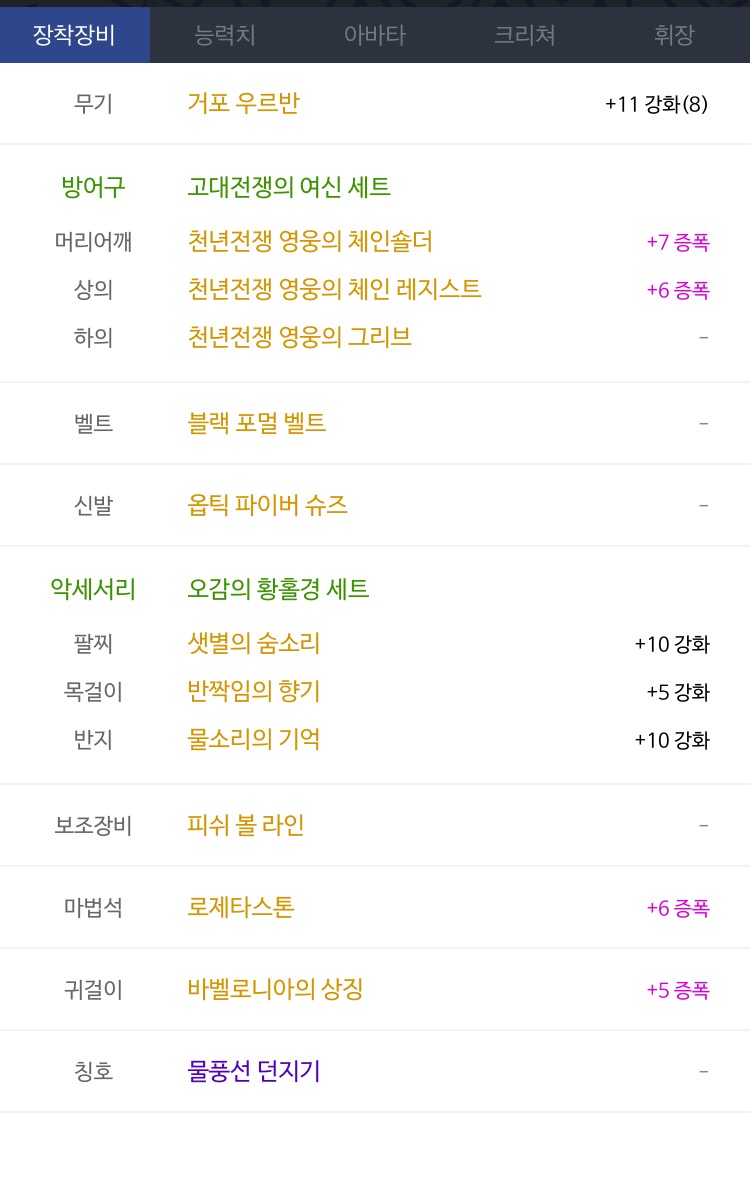The height and width of the screenshot is (1180, 750).
Task: Open earring item 바벨로니아의 상징
Action: pos(275,989)
